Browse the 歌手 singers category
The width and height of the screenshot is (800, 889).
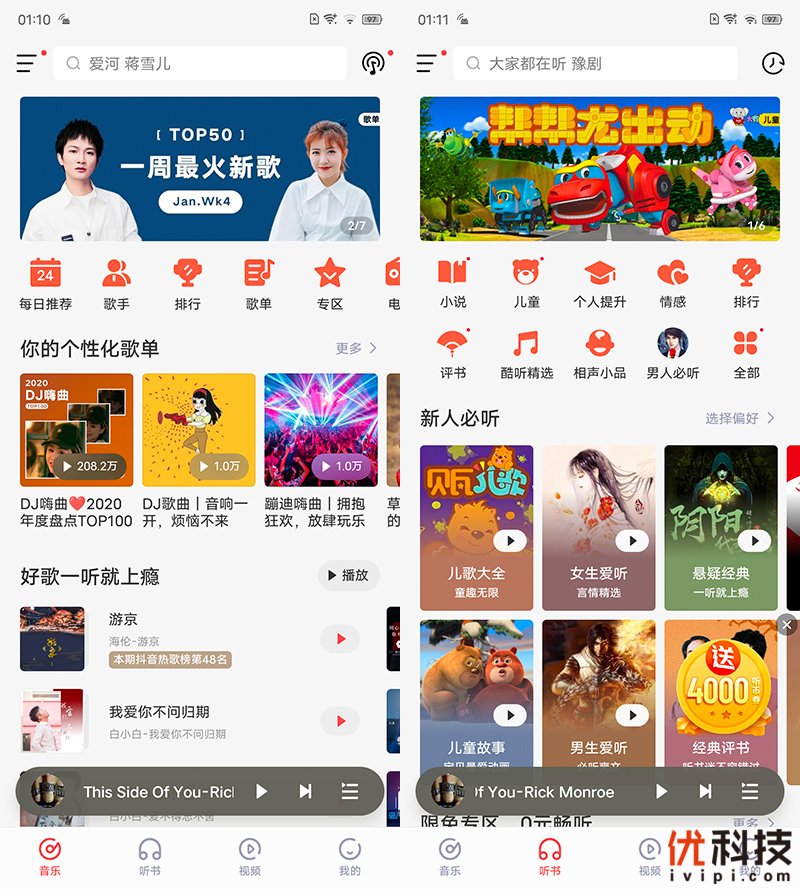pos(116,283)
